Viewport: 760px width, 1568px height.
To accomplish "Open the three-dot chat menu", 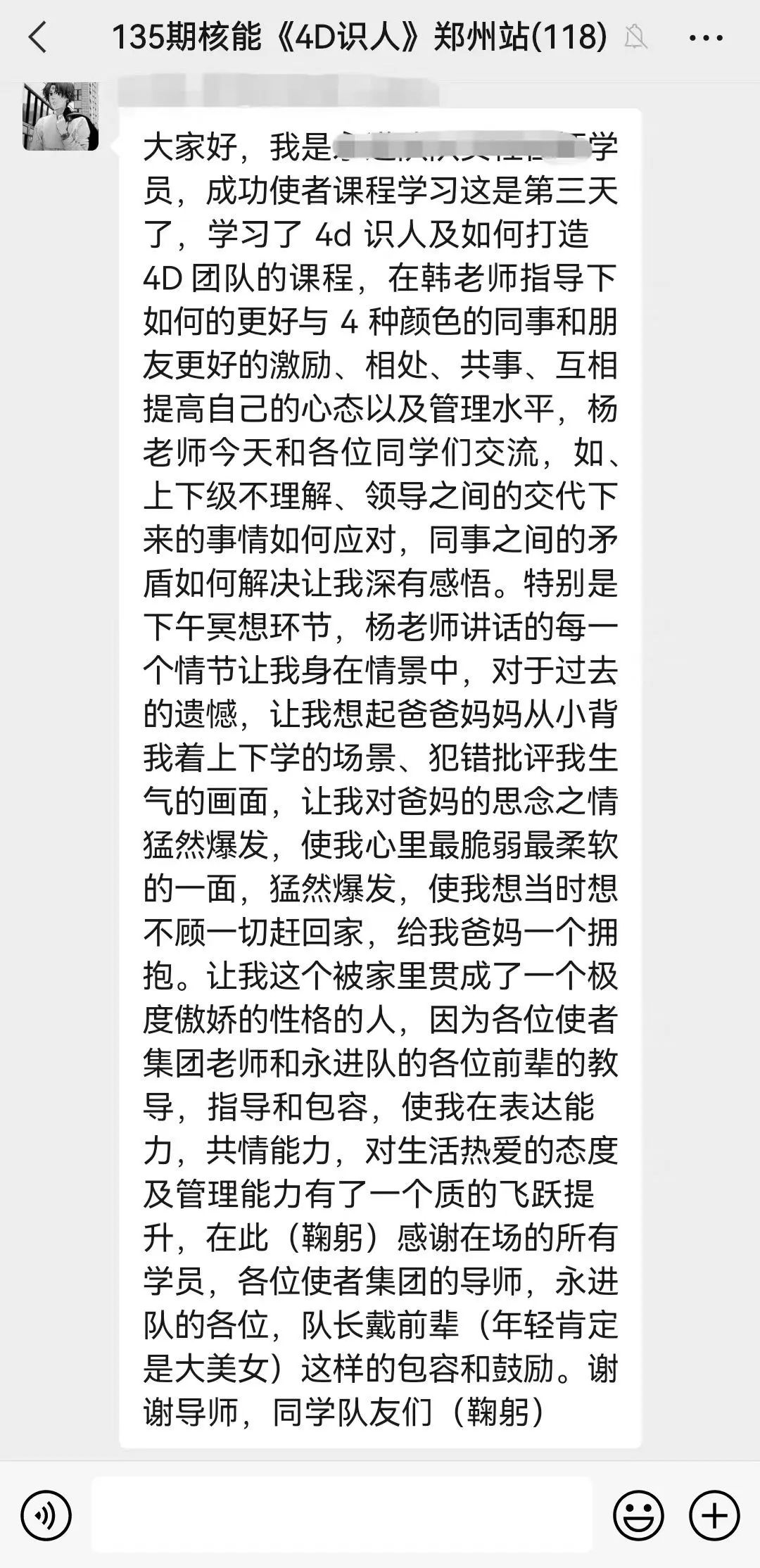I will 706,37.
